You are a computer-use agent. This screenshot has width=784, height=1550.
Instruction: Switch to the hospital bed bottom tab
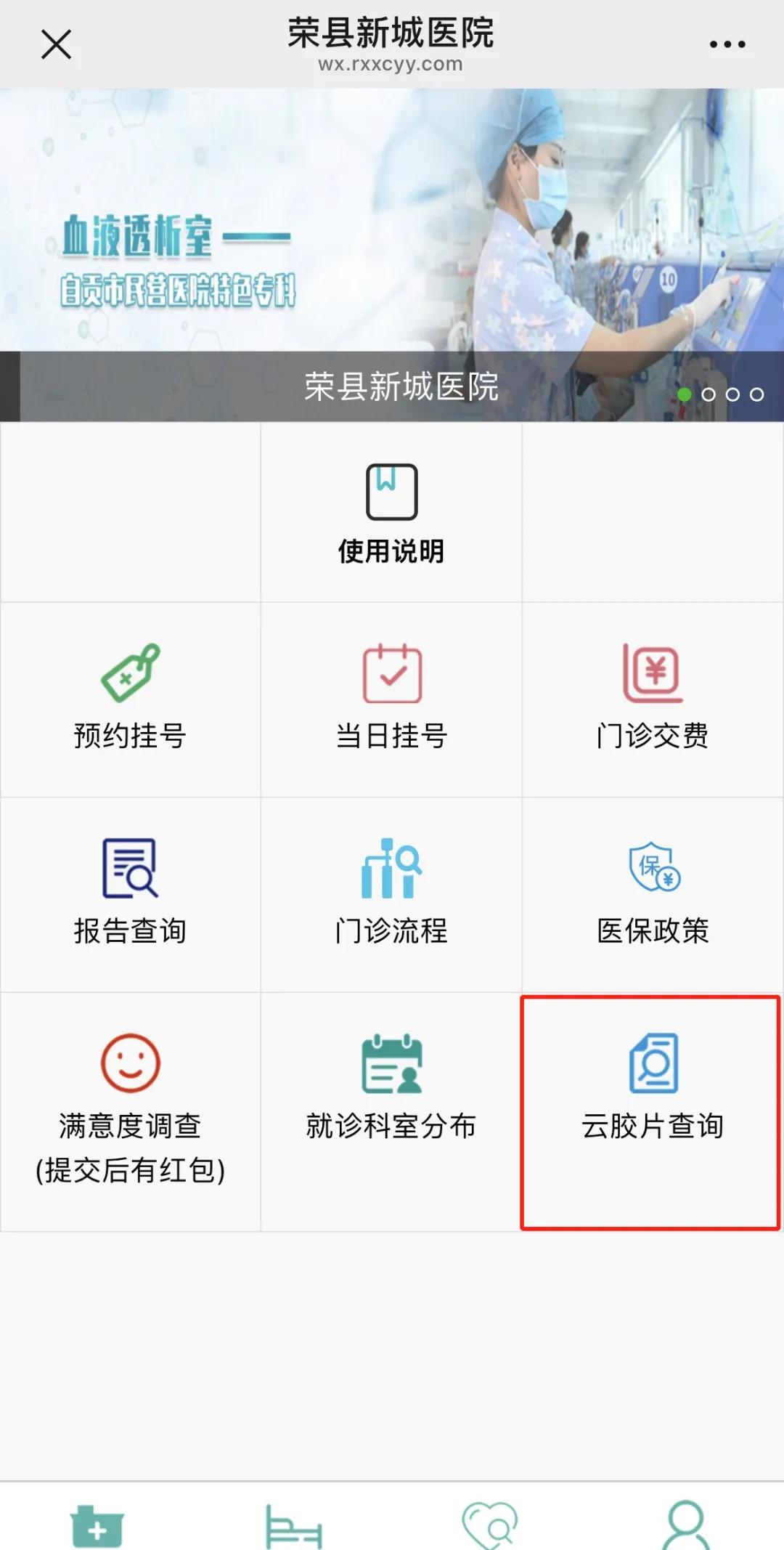tap(294, 1525)
